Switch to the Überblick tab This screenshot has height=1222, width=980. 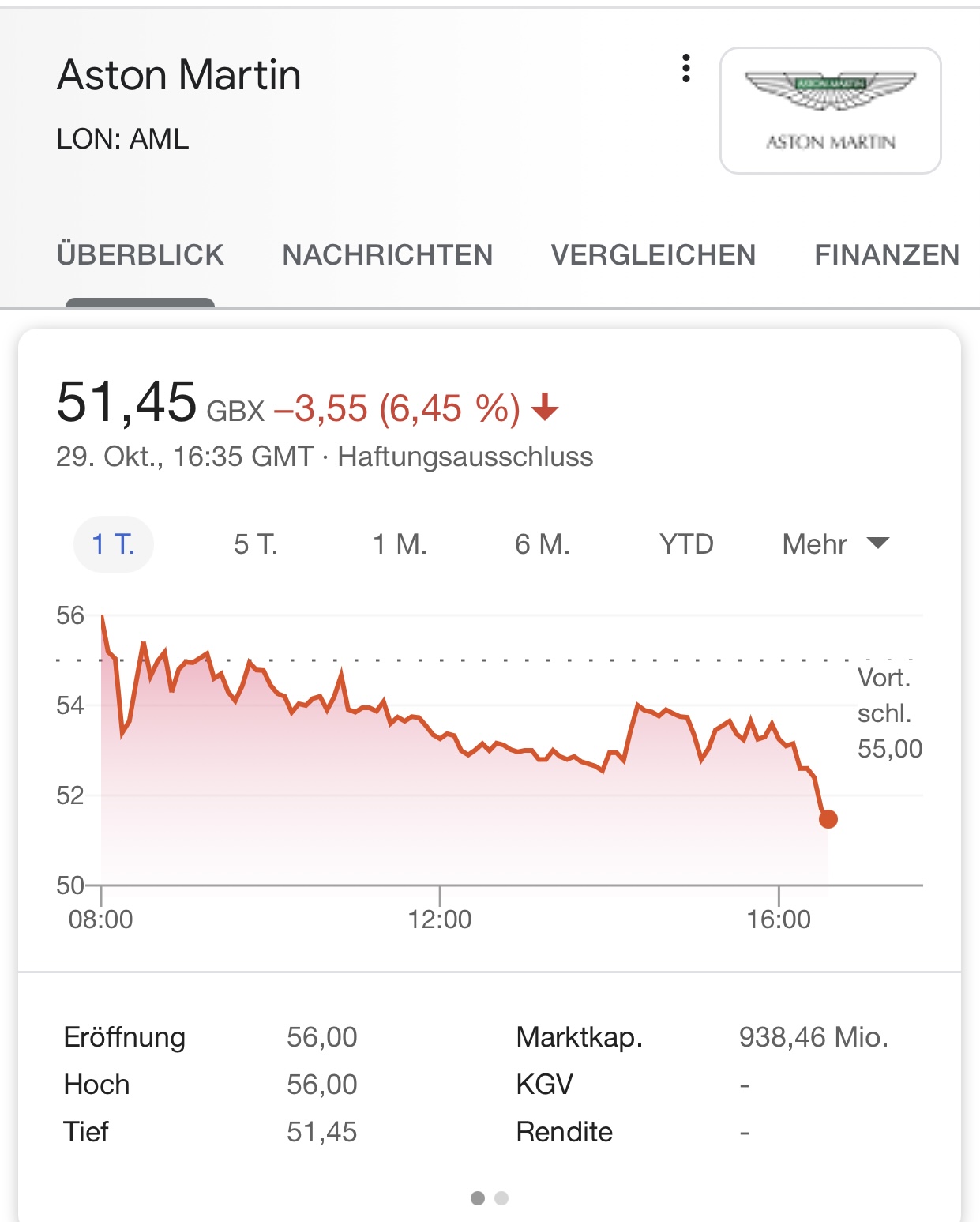pyautogui.click(x=141, y=255)
